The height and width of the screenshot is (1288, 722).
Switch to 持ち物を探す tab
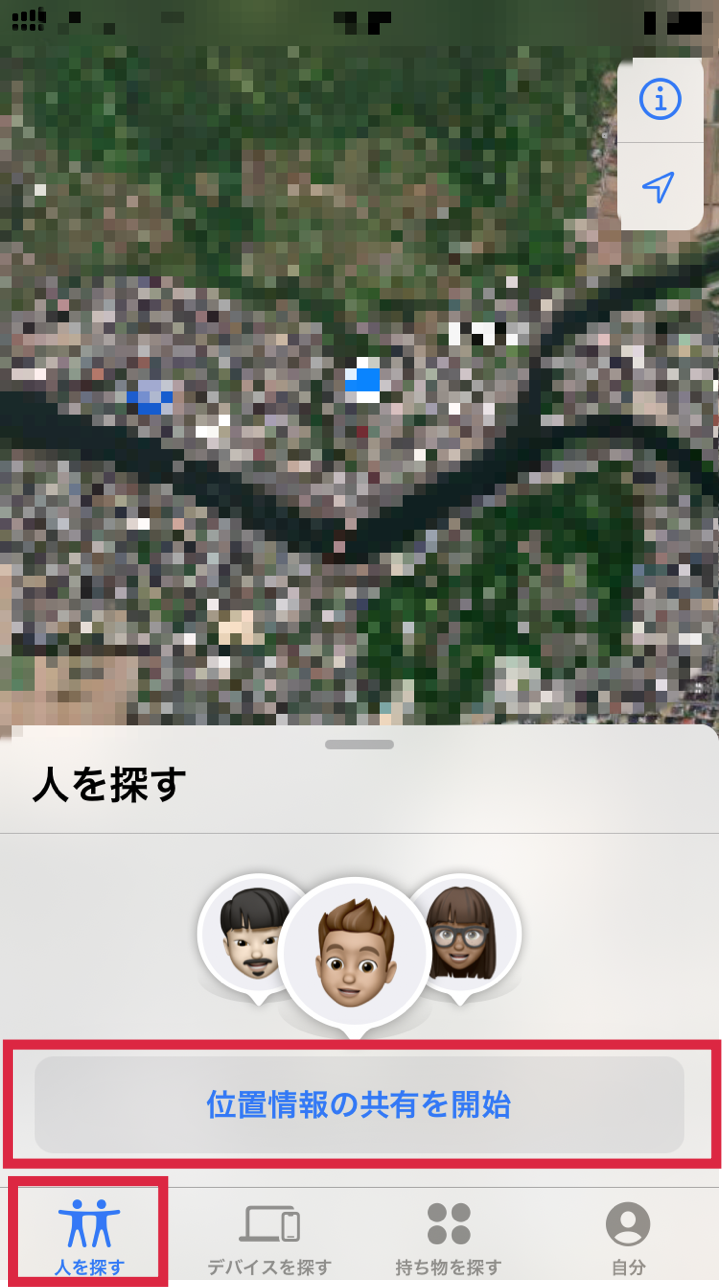point(448,1237)
